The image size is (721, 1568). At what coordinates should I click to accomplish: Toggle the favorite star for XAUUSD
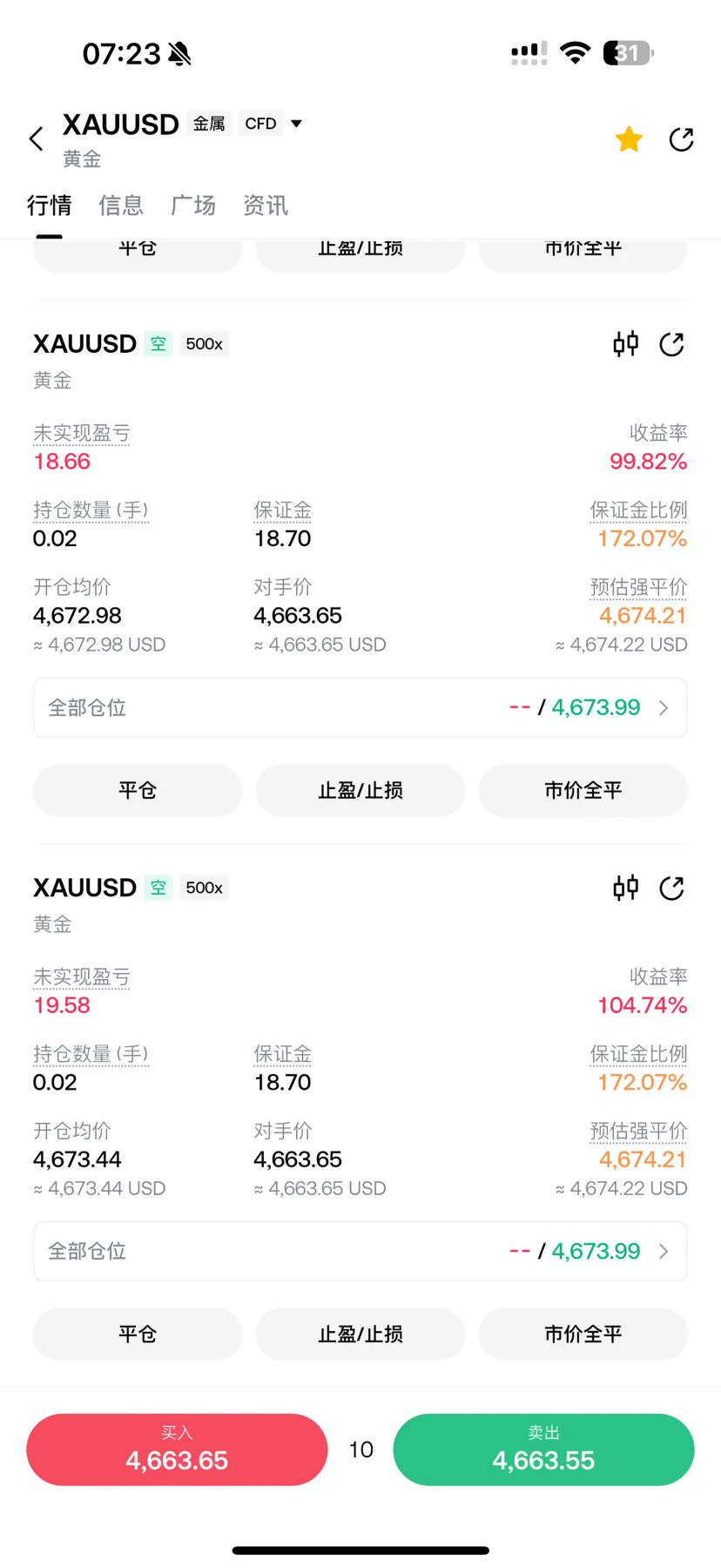coord(629,139)
